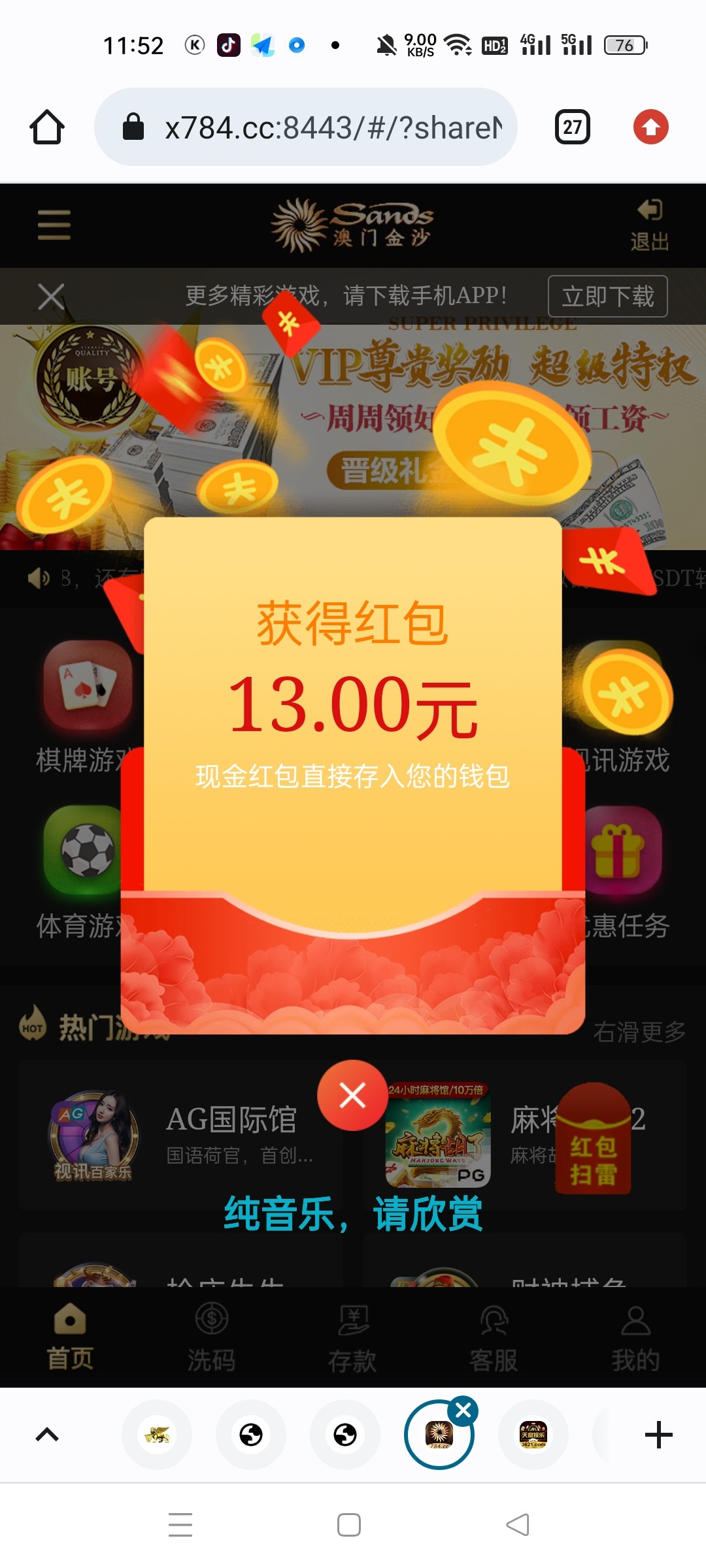Expand the browser tab strip chevron
The image size is (706, 1568).
(x=47, y=1435)
